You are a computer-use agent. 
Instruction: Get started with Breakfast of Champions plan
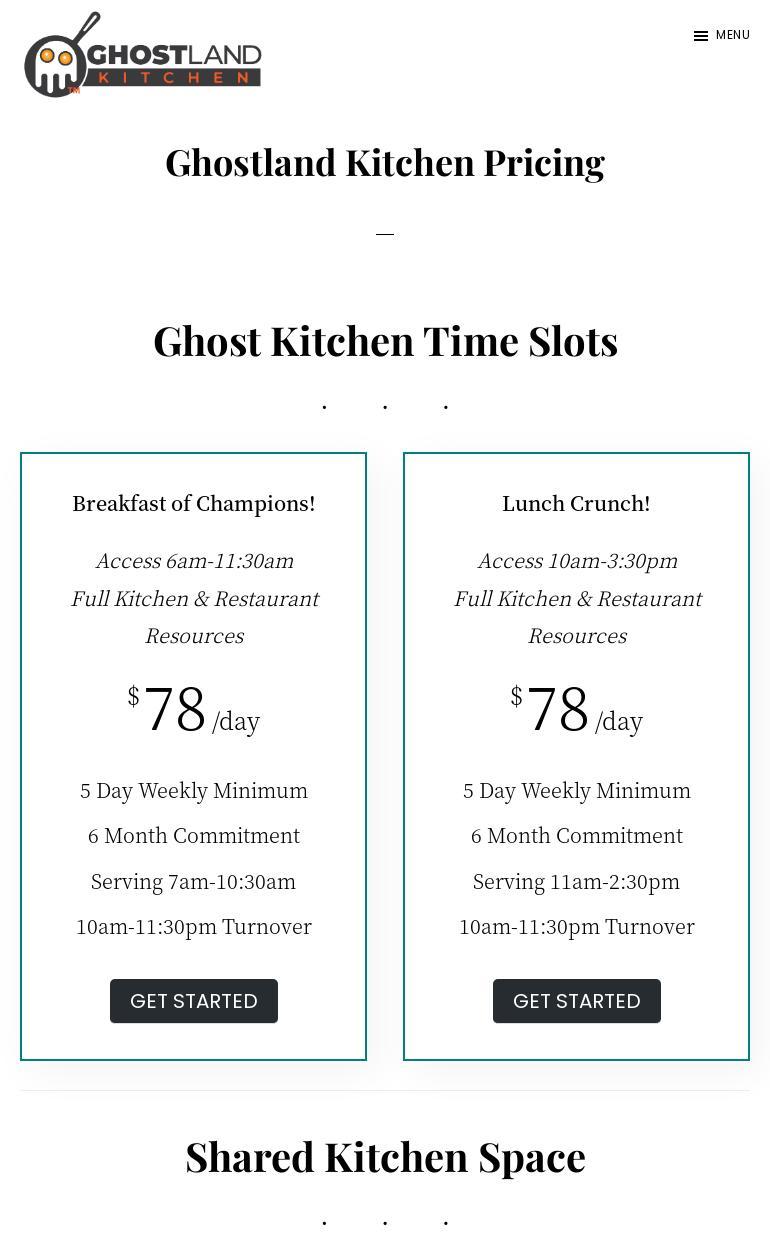click(x=194, y=1001)
